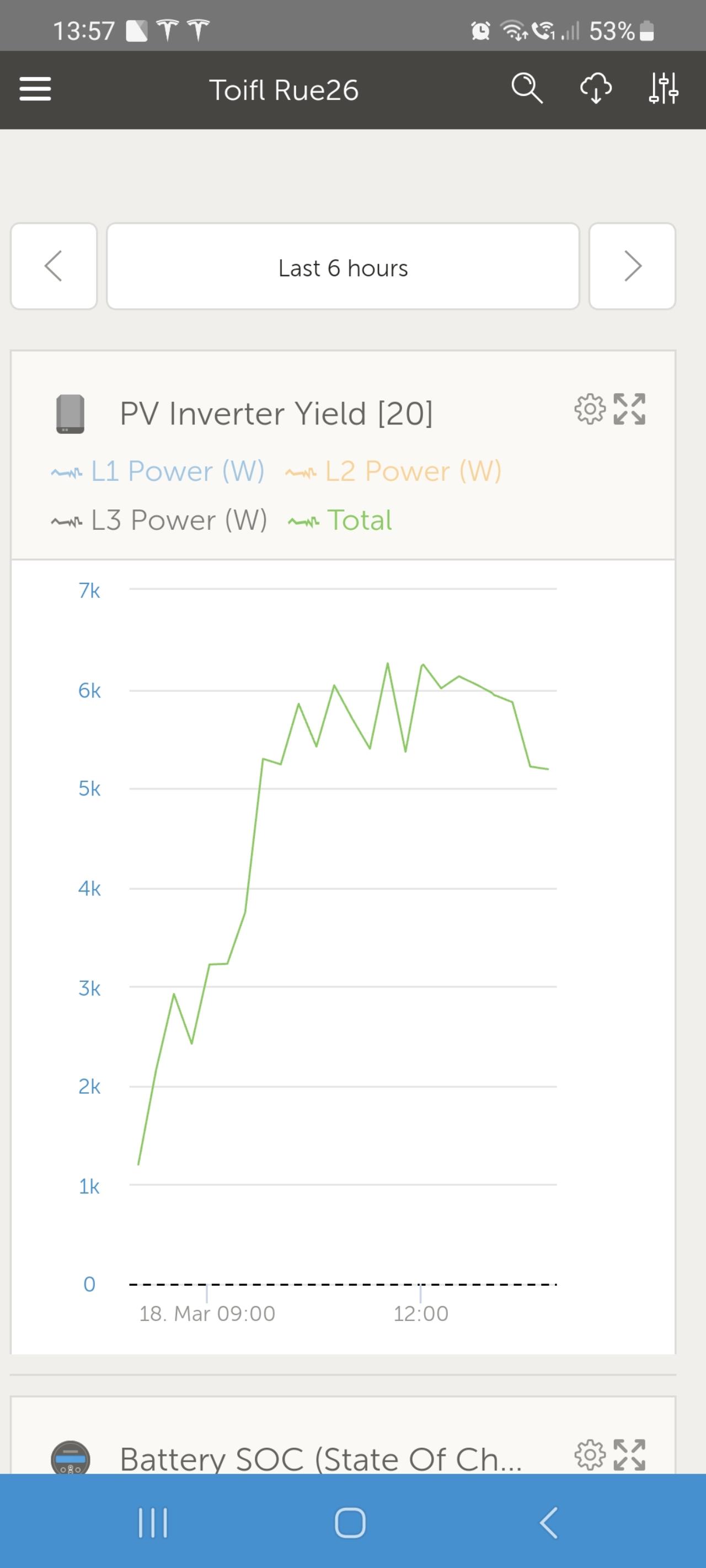The image size is (706, 1568).
Task: Open the sliders settings icon
Action: (664, 89)
